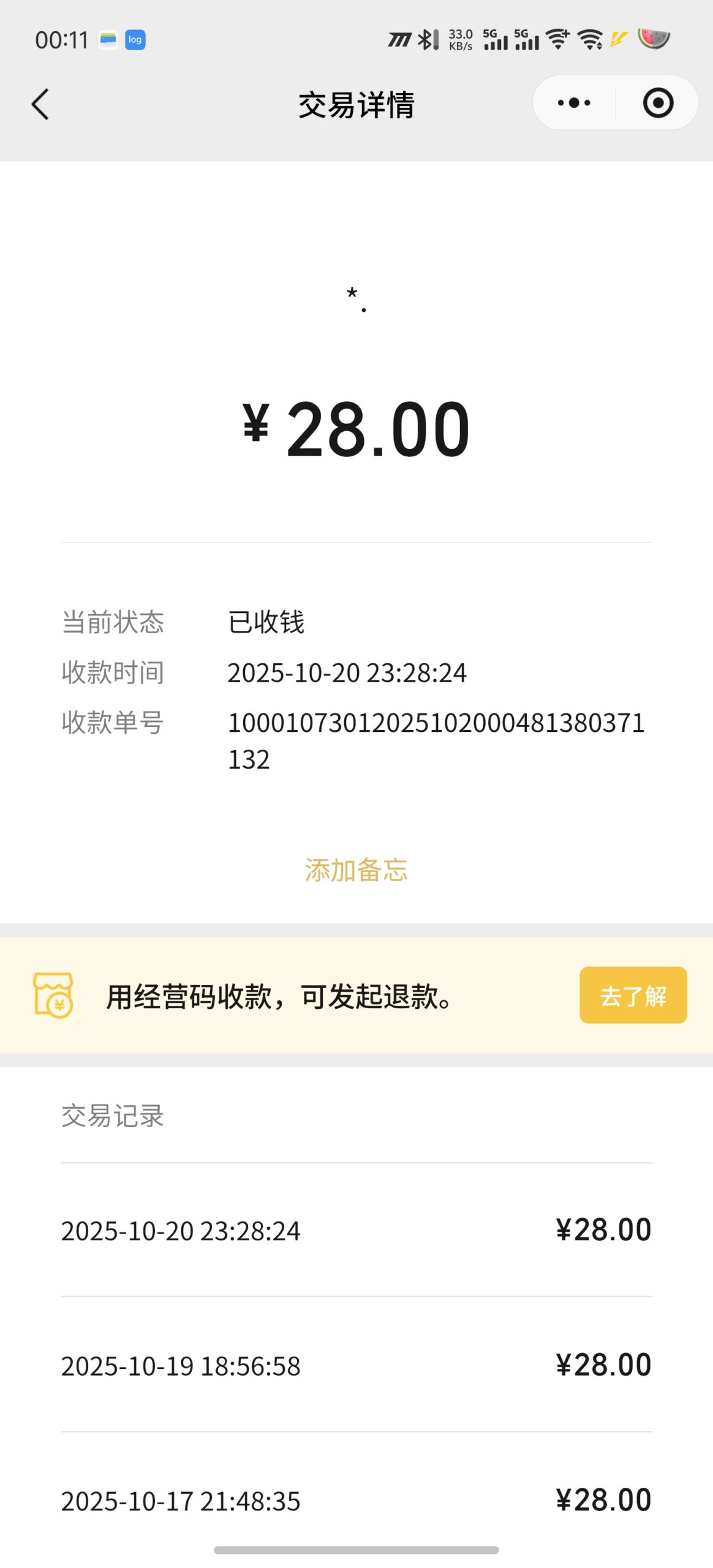Expand the 2025-10-20 transaction record entry
713x1568 pixels.
355,1229
